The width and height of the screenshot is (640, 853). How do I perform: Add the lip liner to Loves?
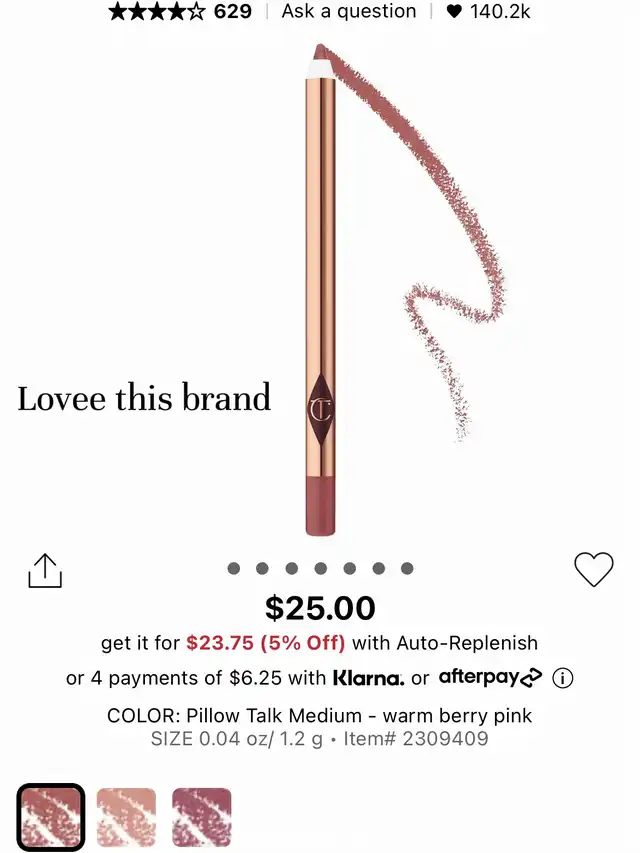[593, 569]
